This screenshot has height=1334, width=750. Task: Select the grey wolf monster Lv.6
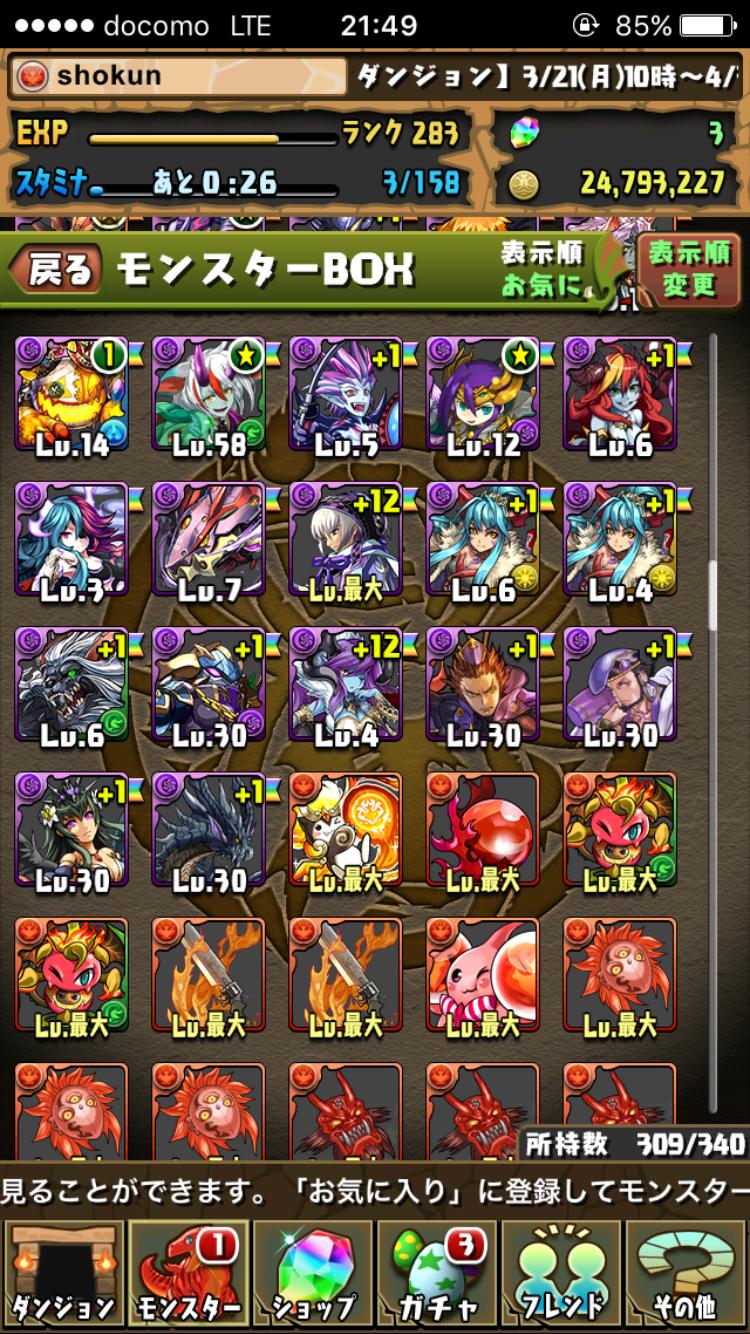[x=72, y=686]
